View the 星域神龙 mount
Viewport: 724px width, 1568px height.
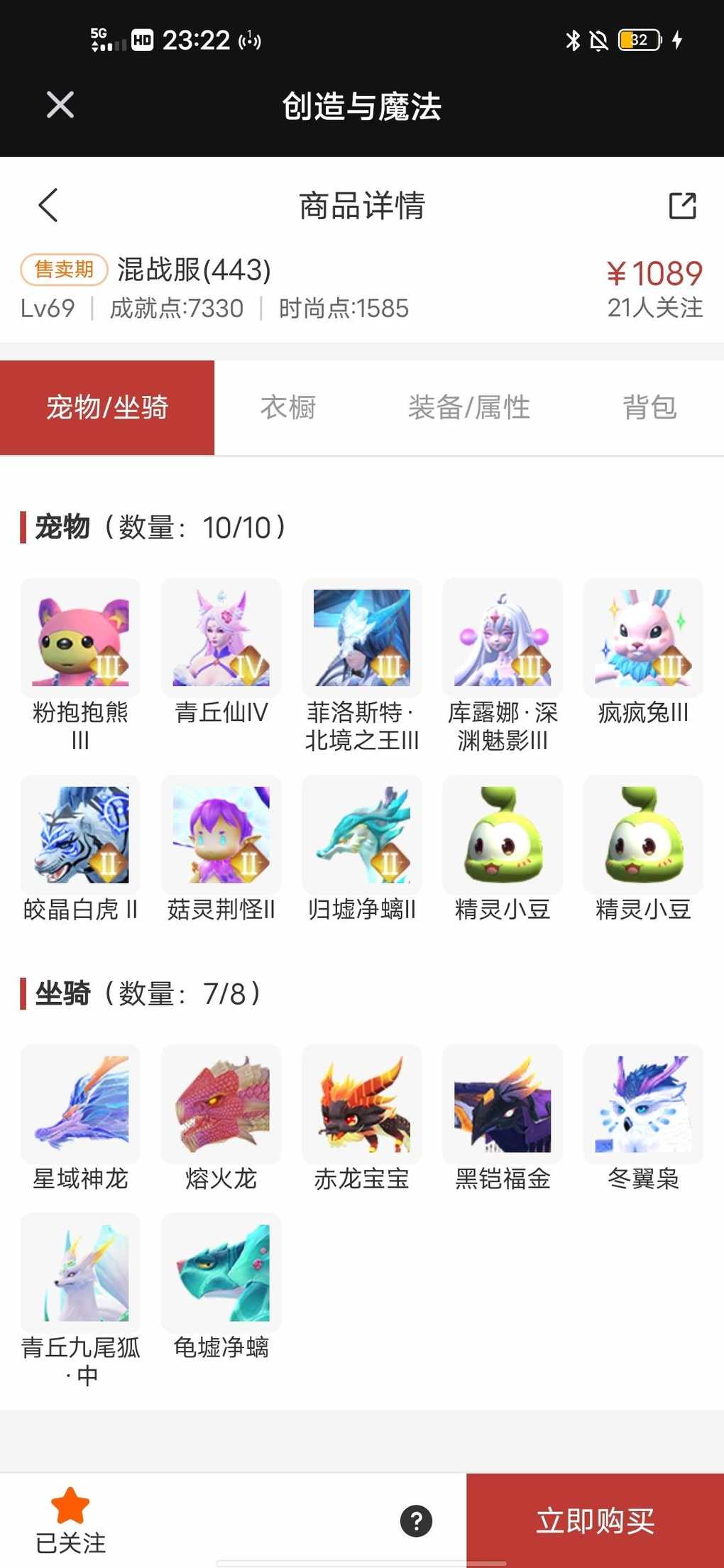[80, 1103]
